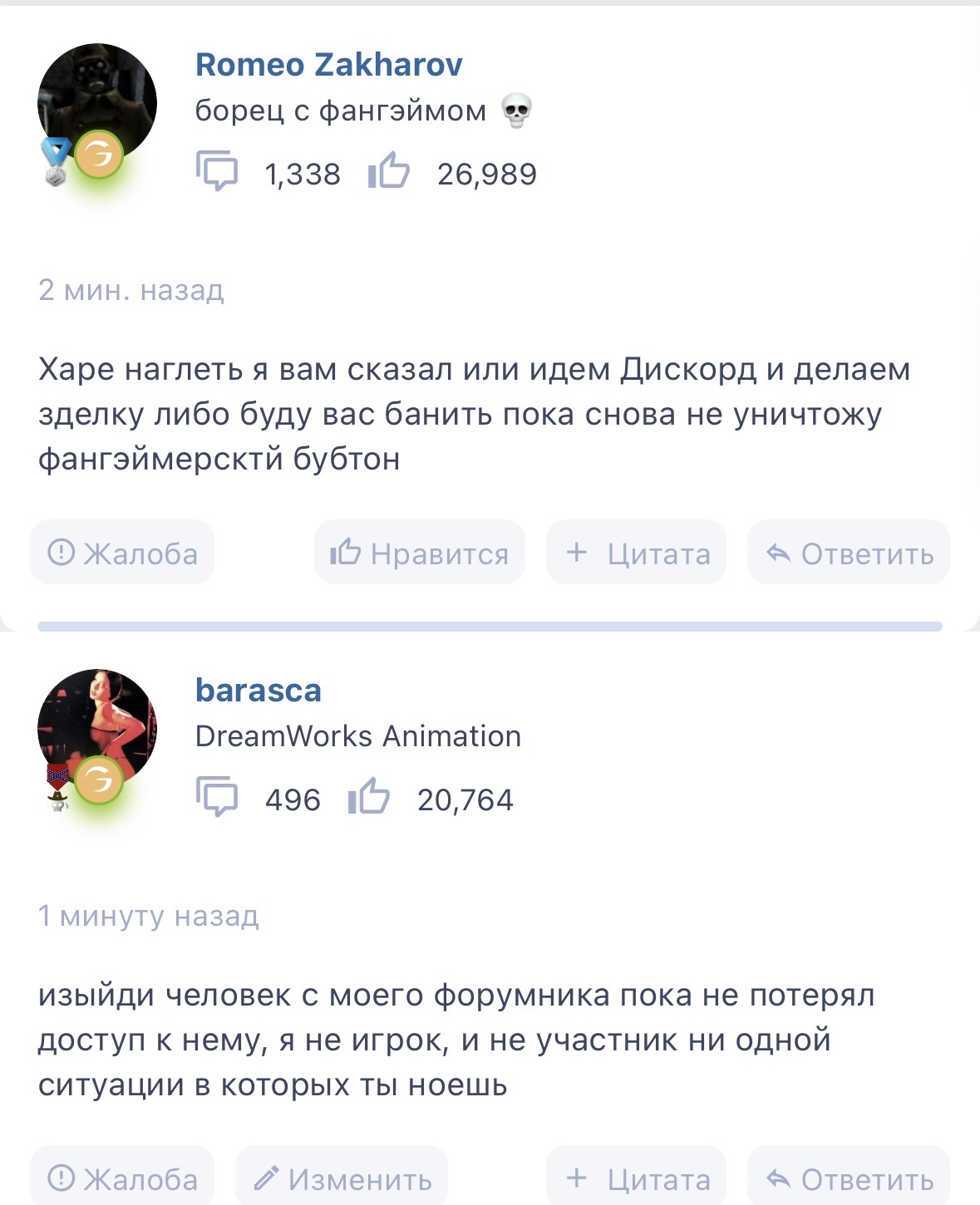This screenshot has width=980, height=1205.
Task: Quote barasca's post with Цитата
Action: pyautogui.click(x=637, y=1178)
